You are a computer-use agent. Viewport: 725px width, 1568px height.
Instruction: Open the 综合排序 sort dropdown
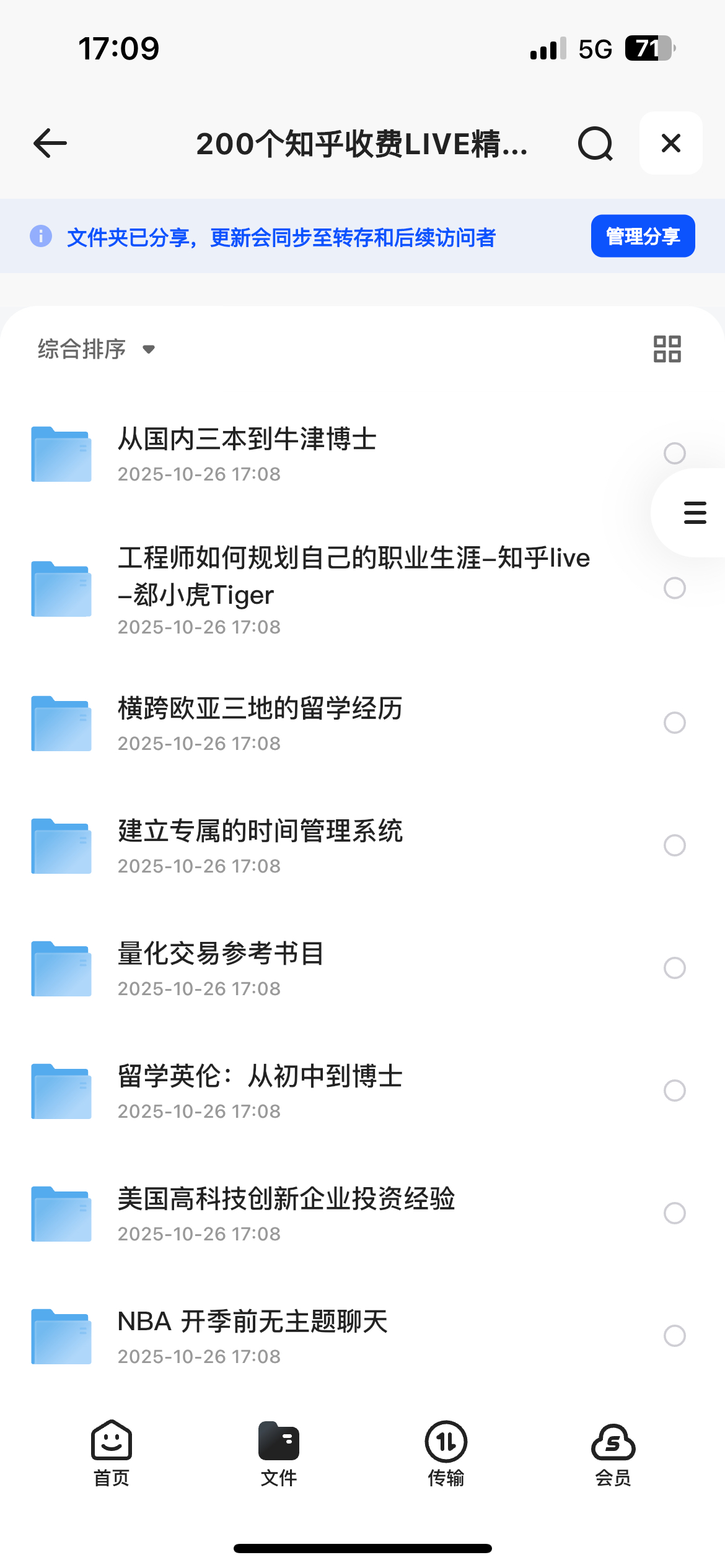coord(96,349)
